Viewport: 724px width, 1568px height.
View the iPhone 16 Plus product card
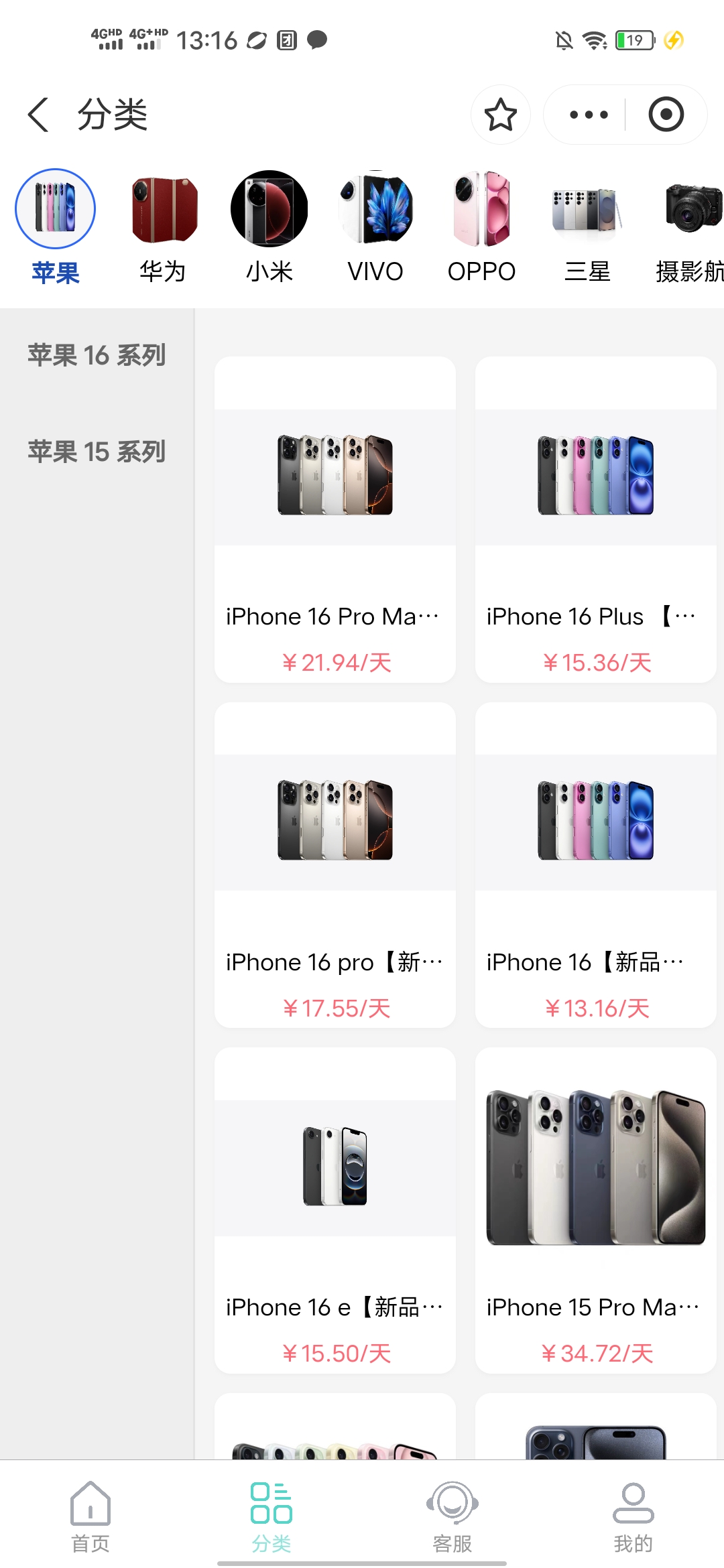pos(595,519)
